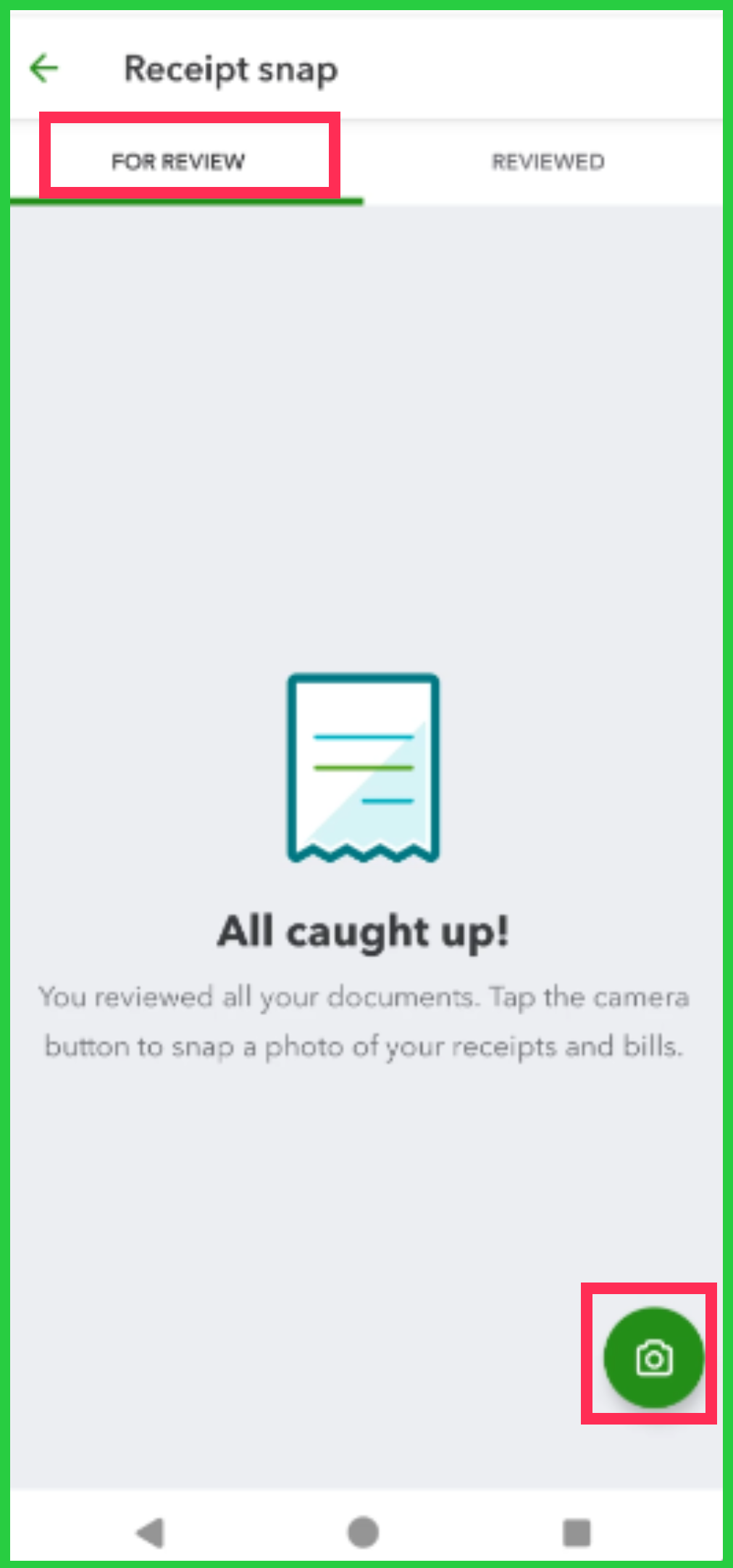
Task: Go to the home screen
Action: pyautogui.click(x=363, y=1532)
